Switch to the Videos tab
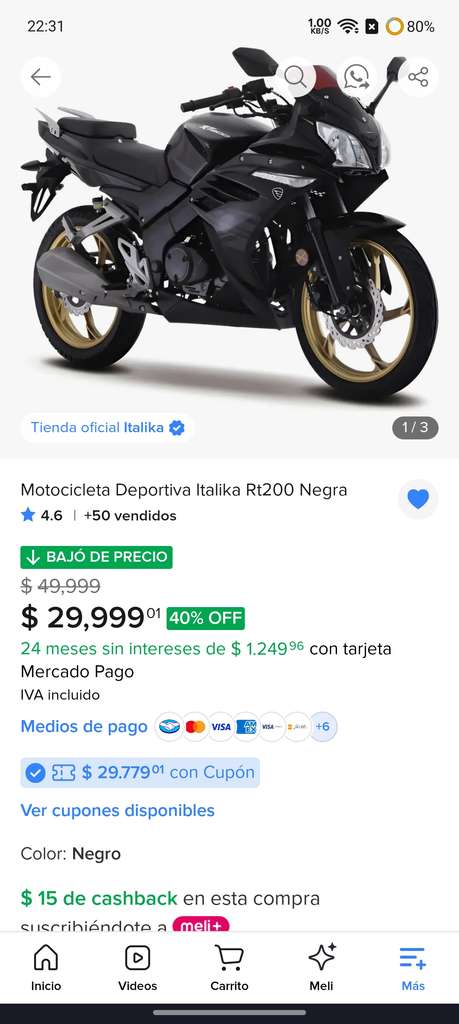The width and height of the screenshot is (459, 1024). click(x=137, y=968)
